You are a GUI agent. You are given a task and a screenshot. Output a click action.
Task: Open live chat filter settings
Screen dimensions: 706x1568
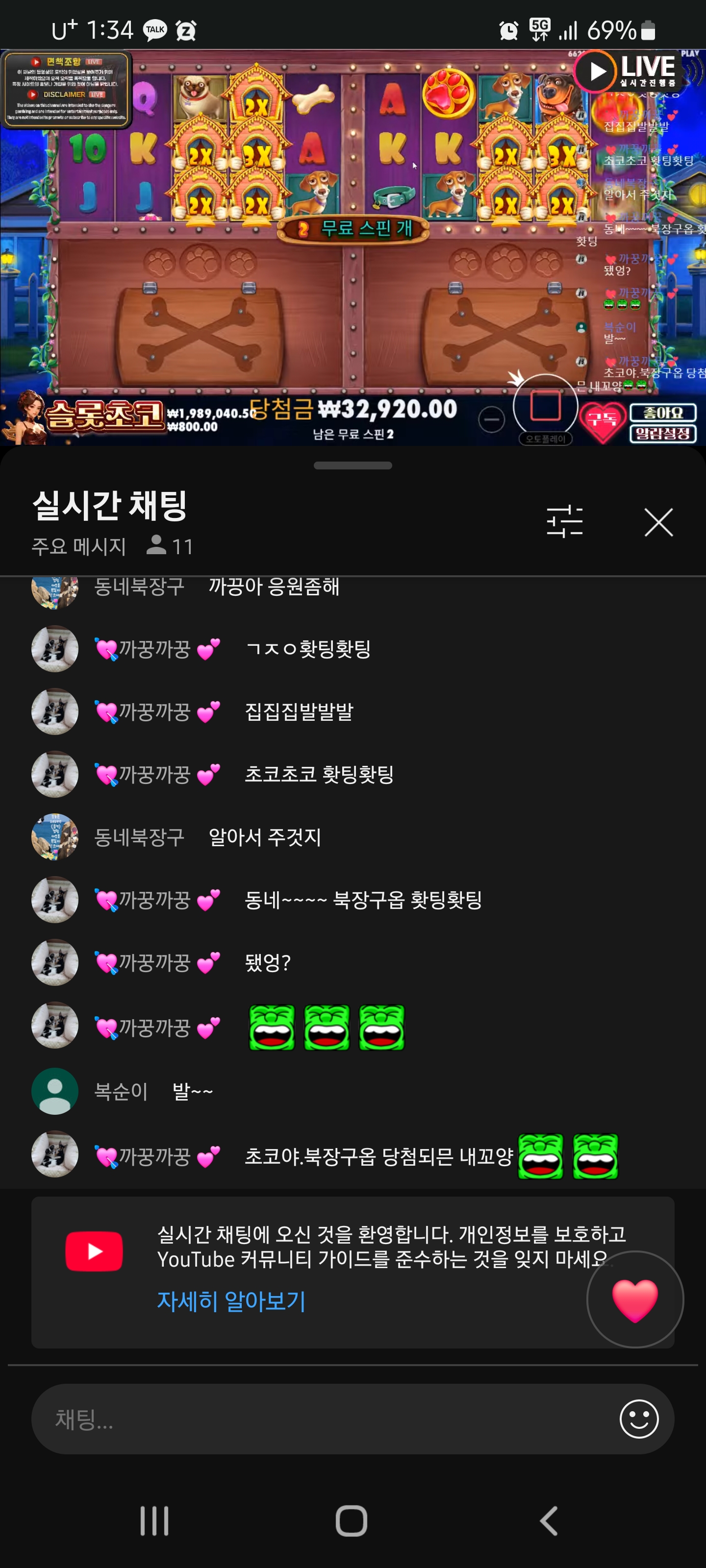pyautogui.click(x=564, y=522)
